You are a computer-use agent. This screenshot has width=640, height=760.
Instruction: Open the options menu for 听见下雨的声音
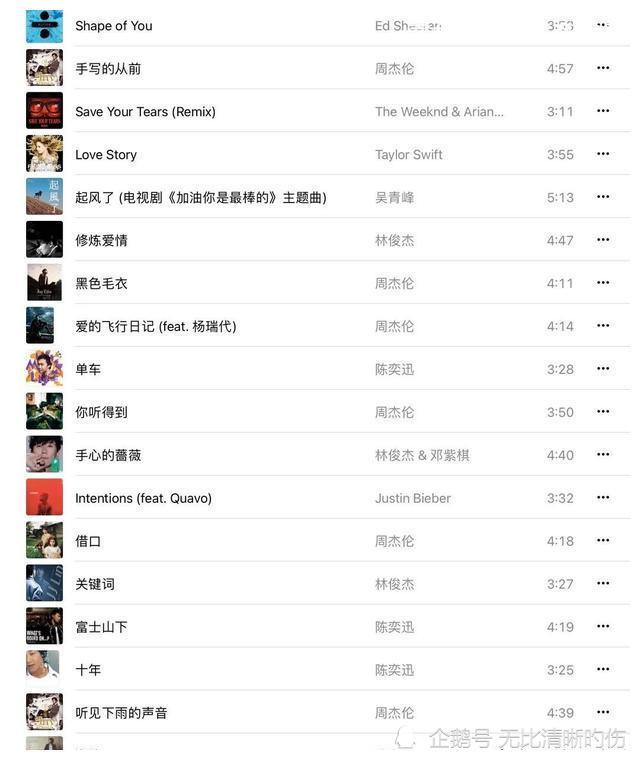(x=603, y=712)
